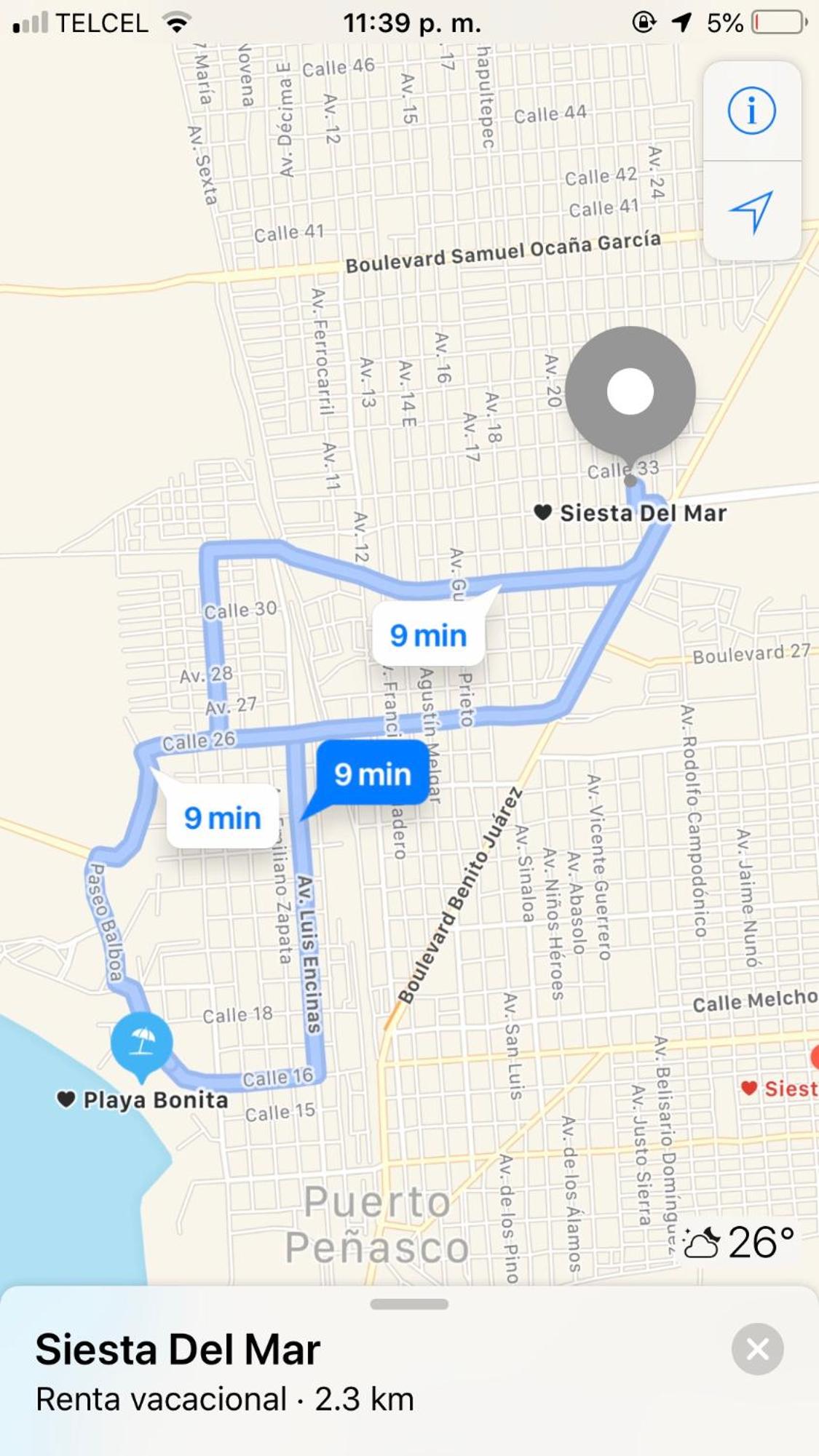Expand the card using the grabber handle
The height and width of the screenshot is (1456, 819).
click(409, 1304)
